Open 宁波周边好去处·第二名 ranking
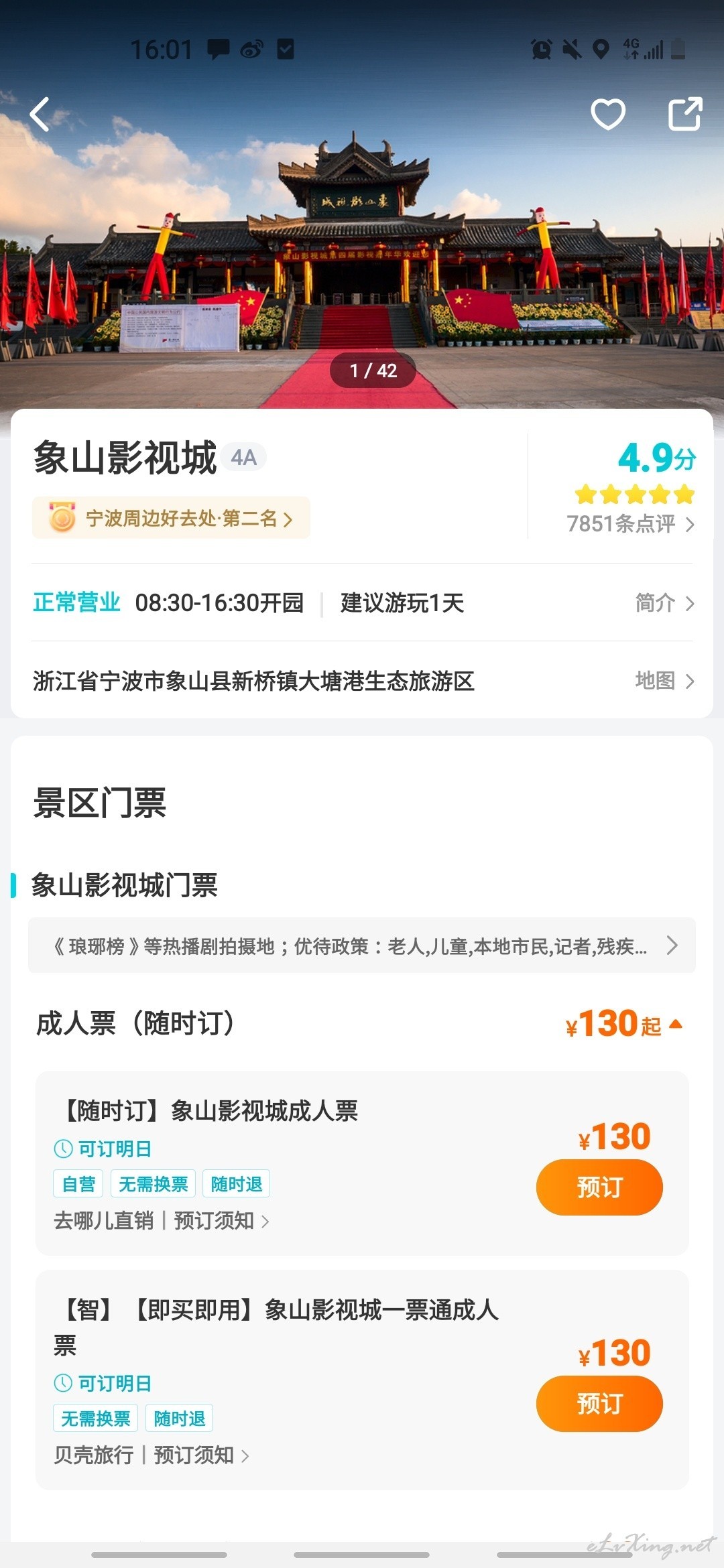 click(x=171, y=518)
